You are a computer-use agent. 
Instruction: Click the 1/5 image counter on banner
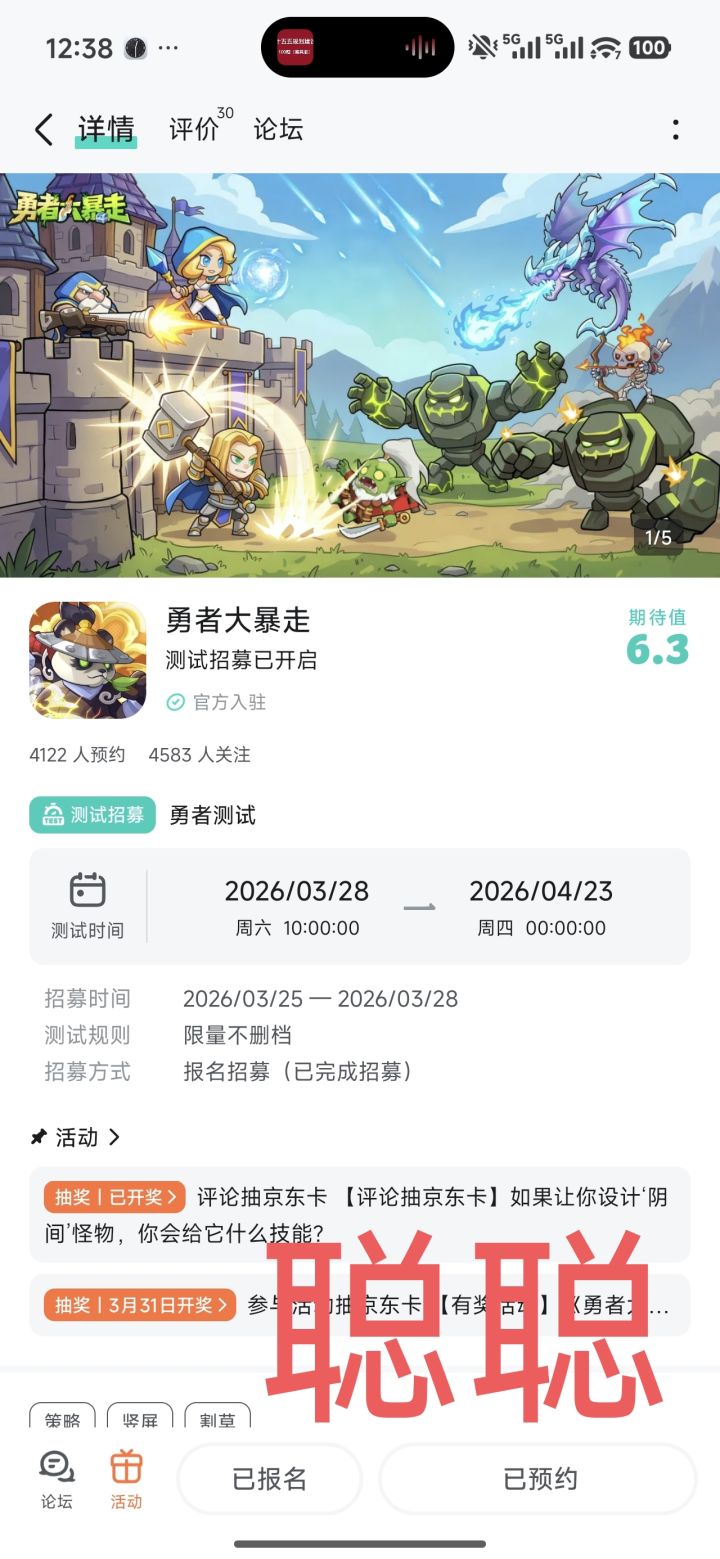(x=656, y=539)
